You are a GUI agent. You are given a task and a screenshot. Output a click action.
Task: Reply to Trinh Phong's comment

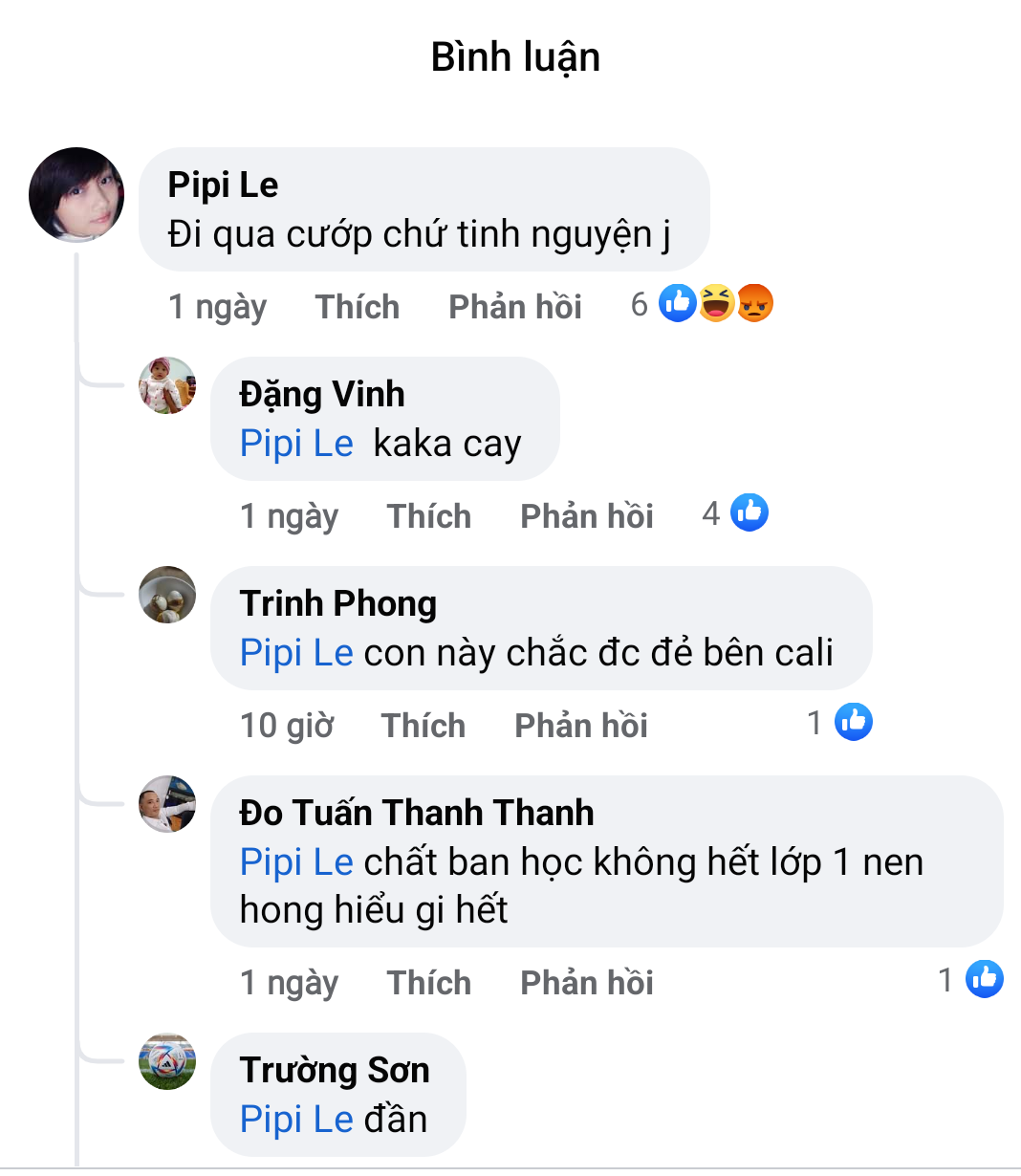coord(580,726)
